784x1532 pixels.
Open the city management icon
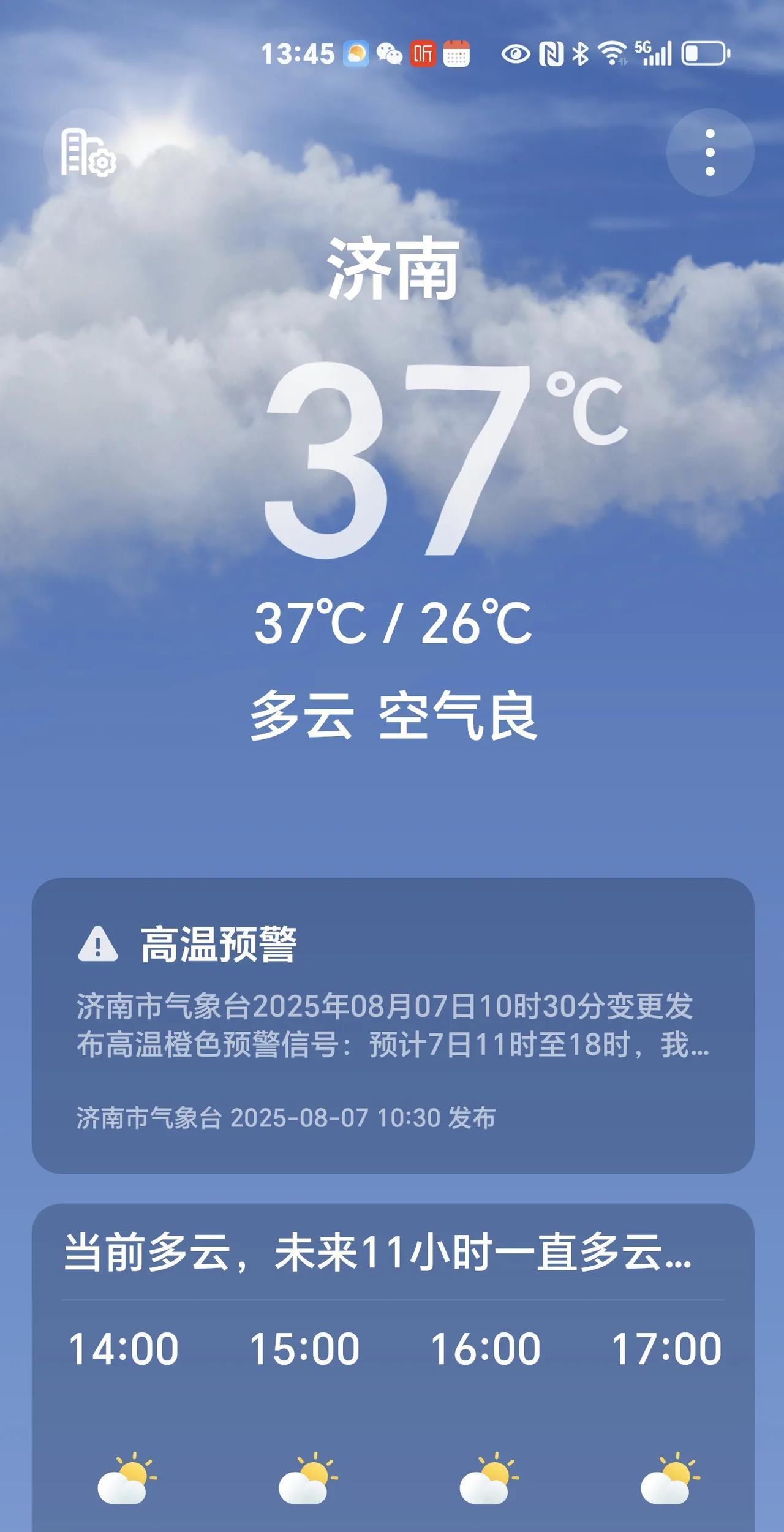pyautogui.click(x=88, y=153)
